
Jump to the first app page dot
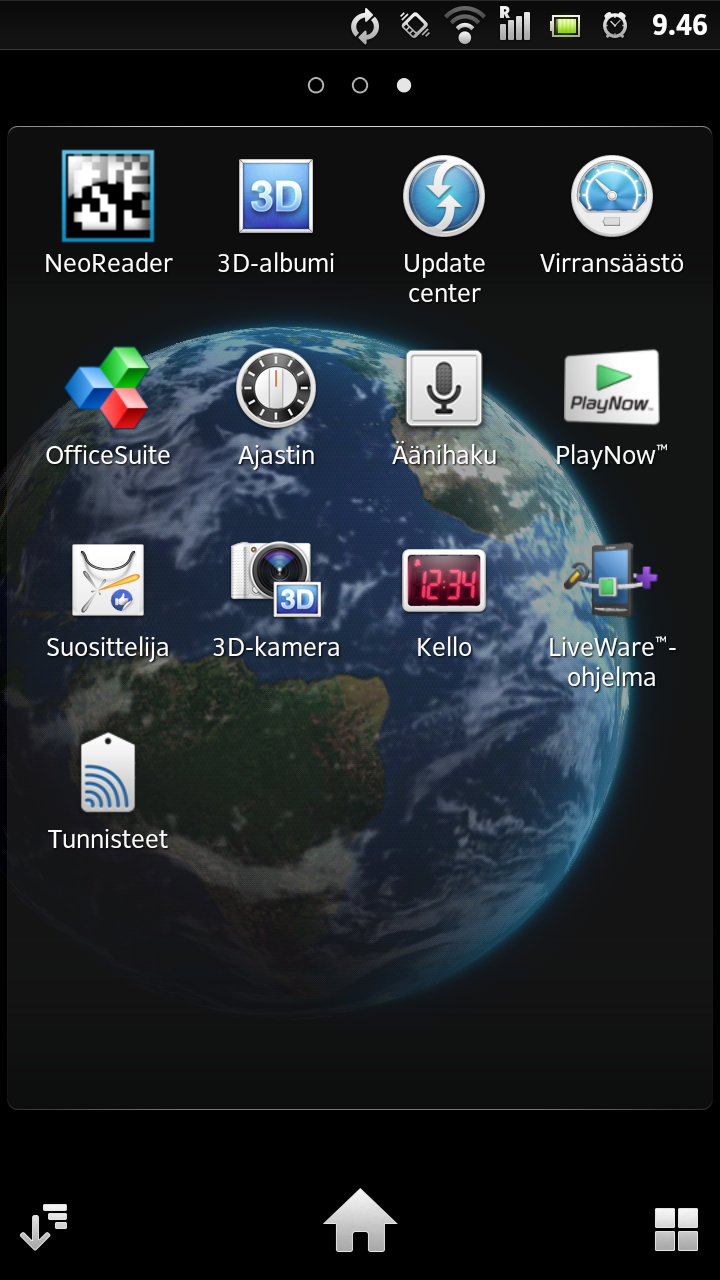(x=316, y=85)
